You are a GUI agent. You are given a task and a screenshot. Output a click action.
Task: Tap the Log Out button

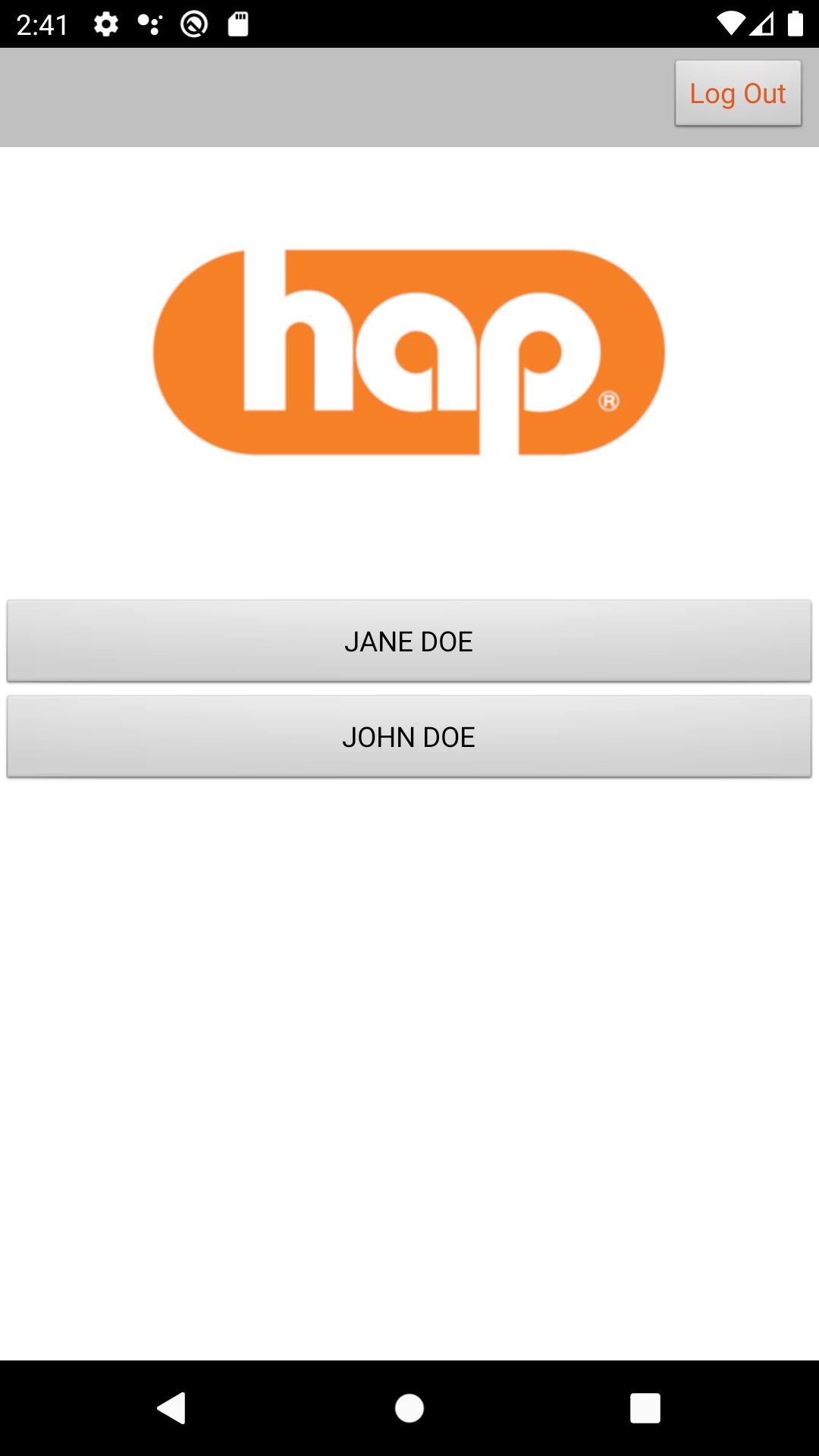[x=737, y=93]
